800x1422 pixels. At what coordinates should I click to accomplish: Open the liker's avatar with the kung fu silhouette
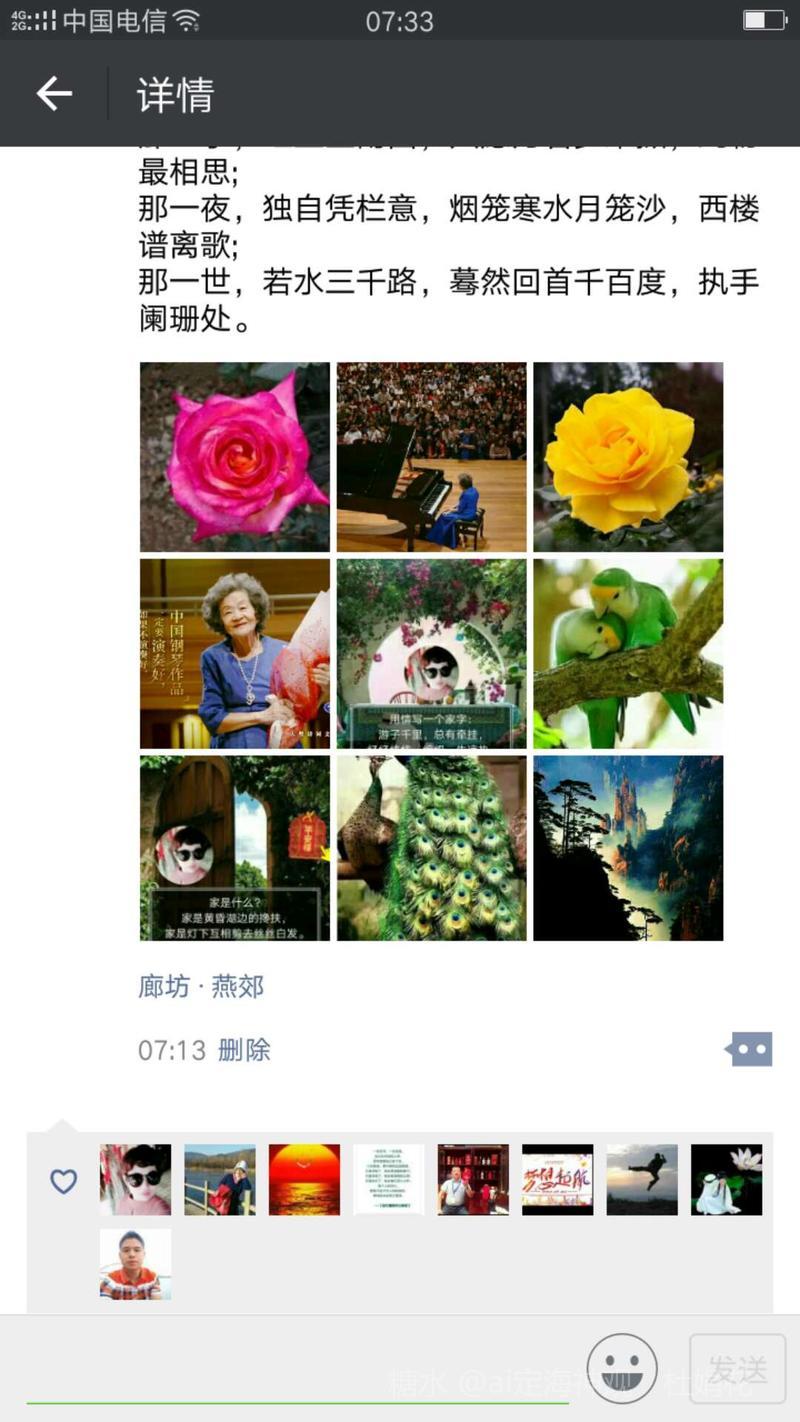coord(642,1180)
